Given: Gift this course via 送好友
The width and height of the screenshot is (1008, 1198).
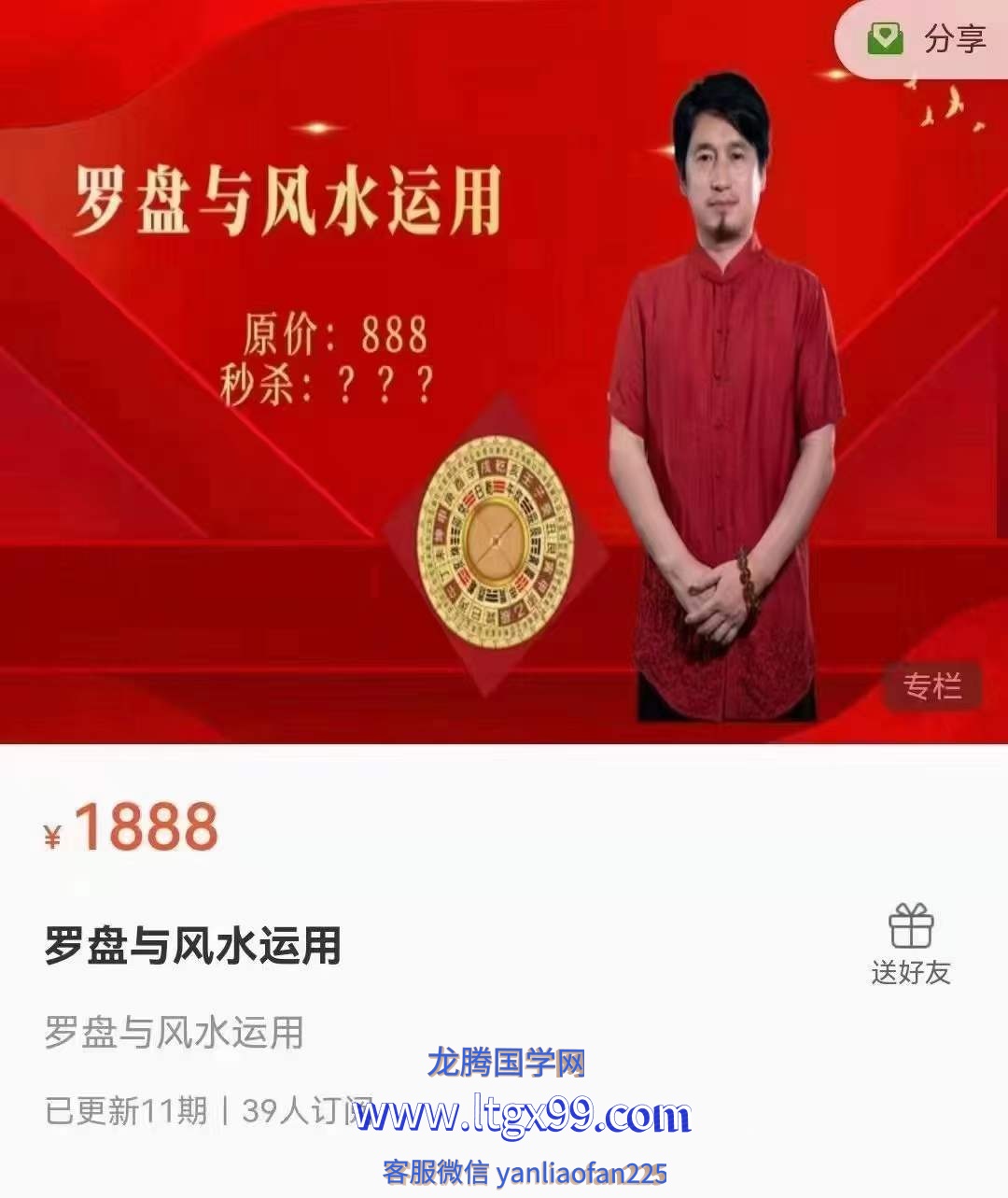Looking at the screenshot, I should (910, 944).
